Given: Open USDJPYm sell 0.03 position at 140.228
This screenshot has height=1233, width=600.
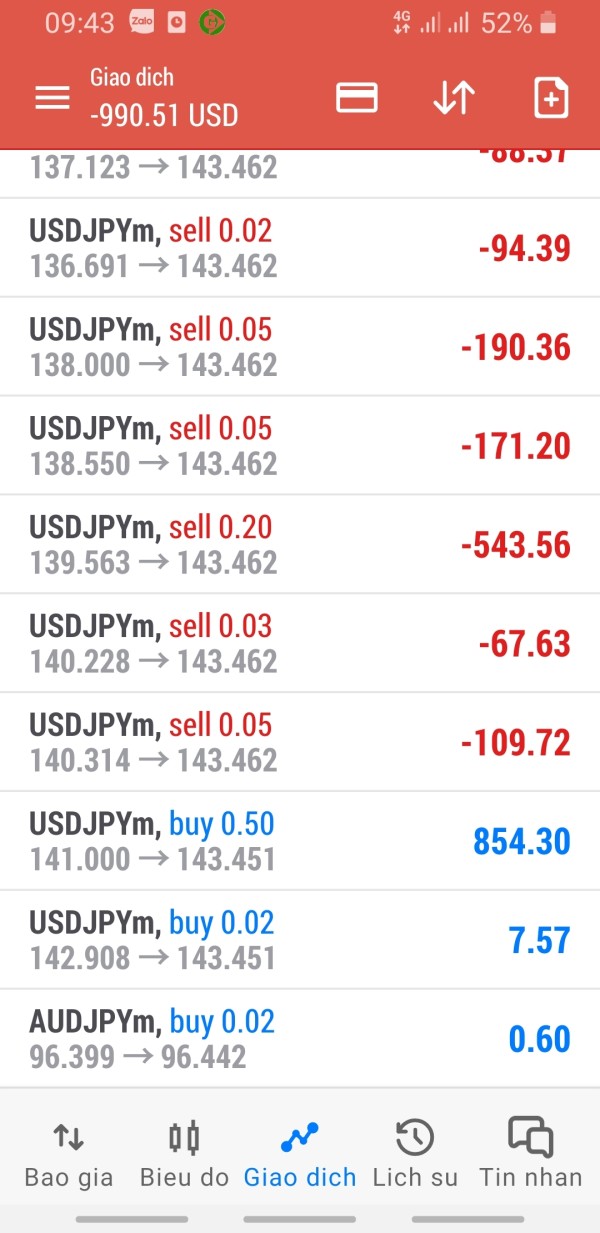Looking at the screenshot, I should point(300,643).
